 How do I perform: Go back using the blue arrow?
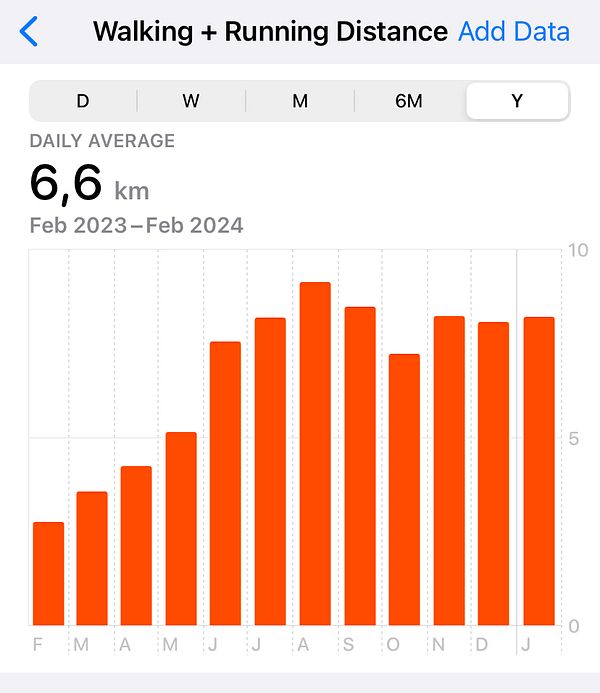pyautogui.click(x=29, y=32)
